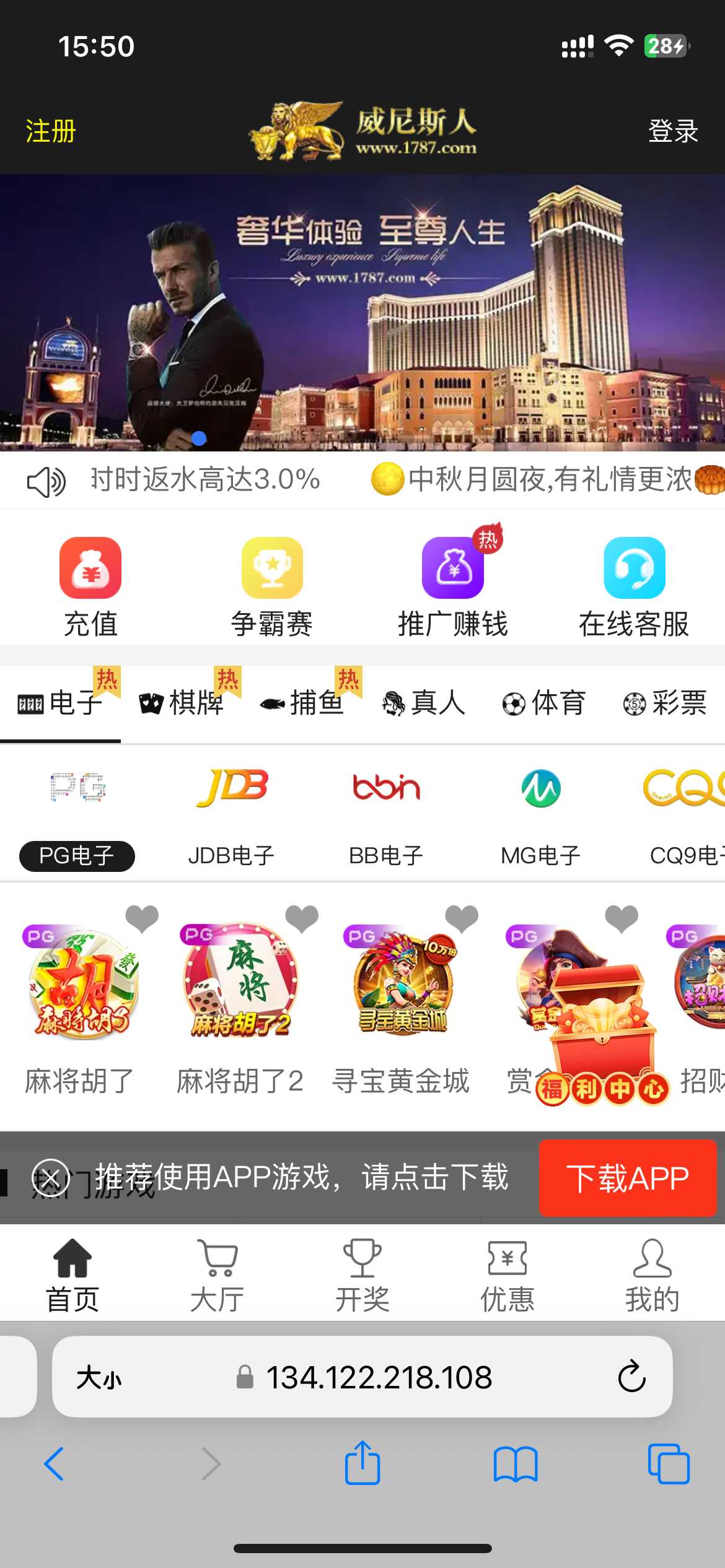Open 争霸赛 tournament shortcut
Viewport: 725px width, 1568px height.
tap(272, 586)
